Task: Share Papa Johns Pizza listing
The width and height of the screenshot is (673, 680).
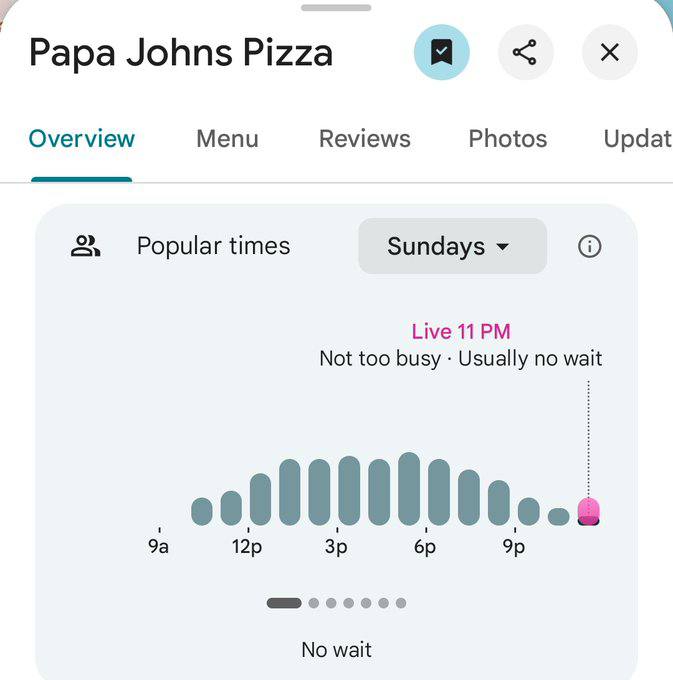Action: [525, 52]
